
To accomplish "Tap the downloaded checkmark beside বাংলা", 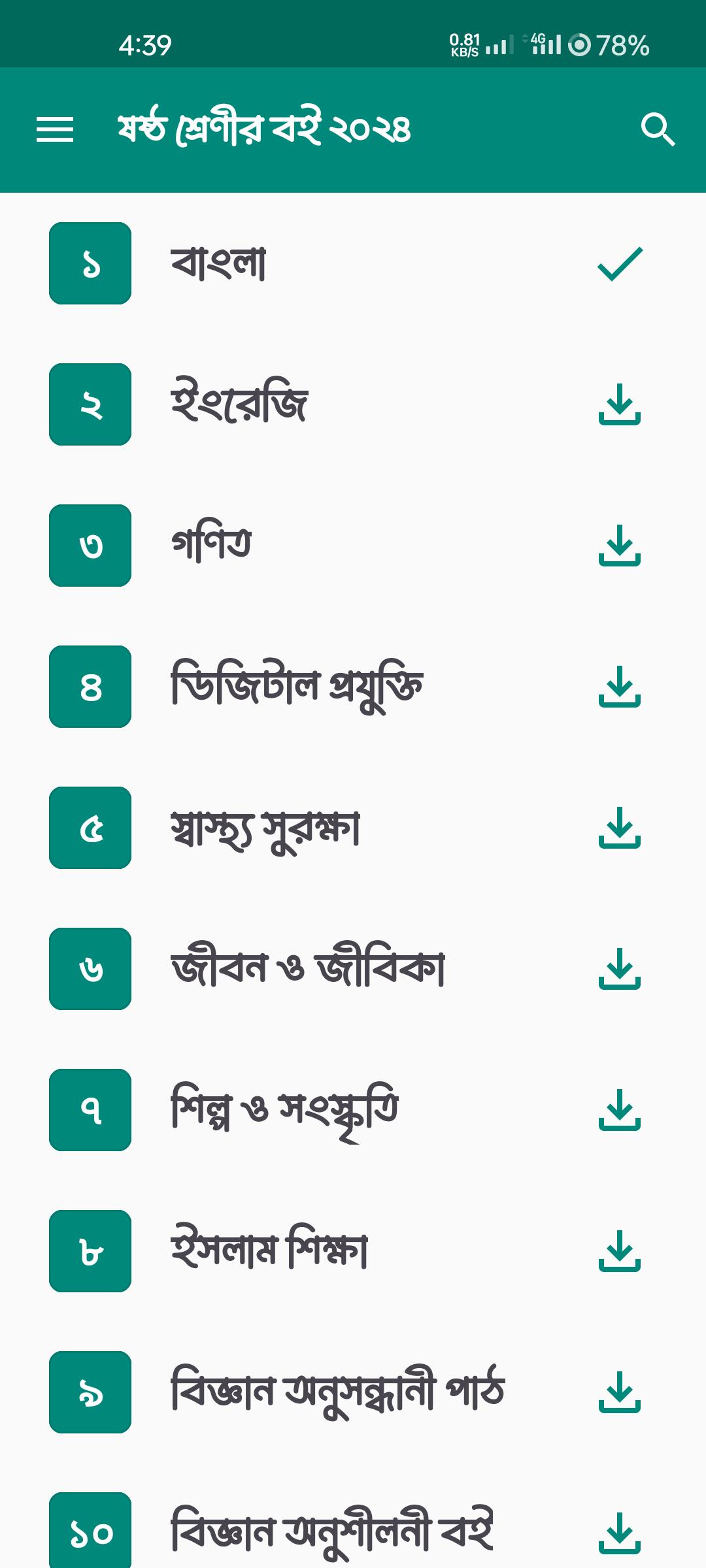I will [620, 264].
